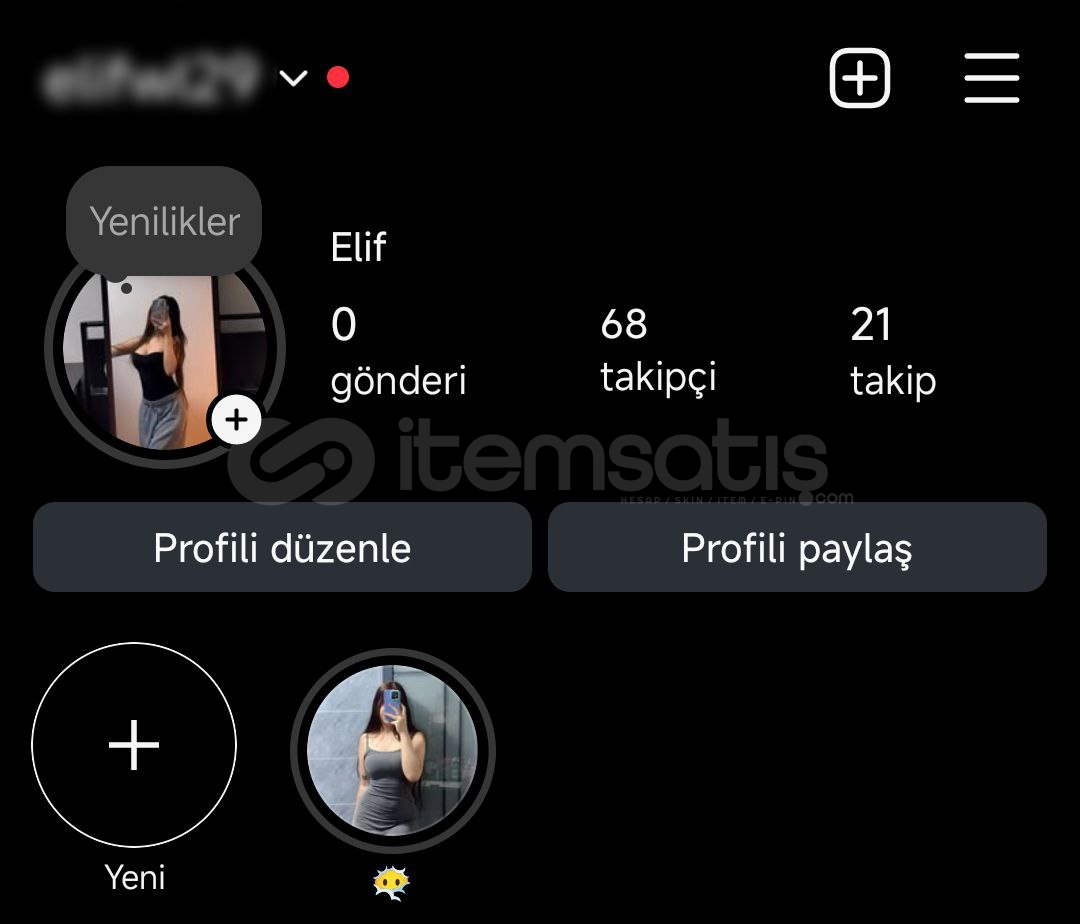The width and height of the screenshot is (1080, 924).
Task: Open the Yenilikler note bubble
Action: pyautogui.click(x=164, y=221)
